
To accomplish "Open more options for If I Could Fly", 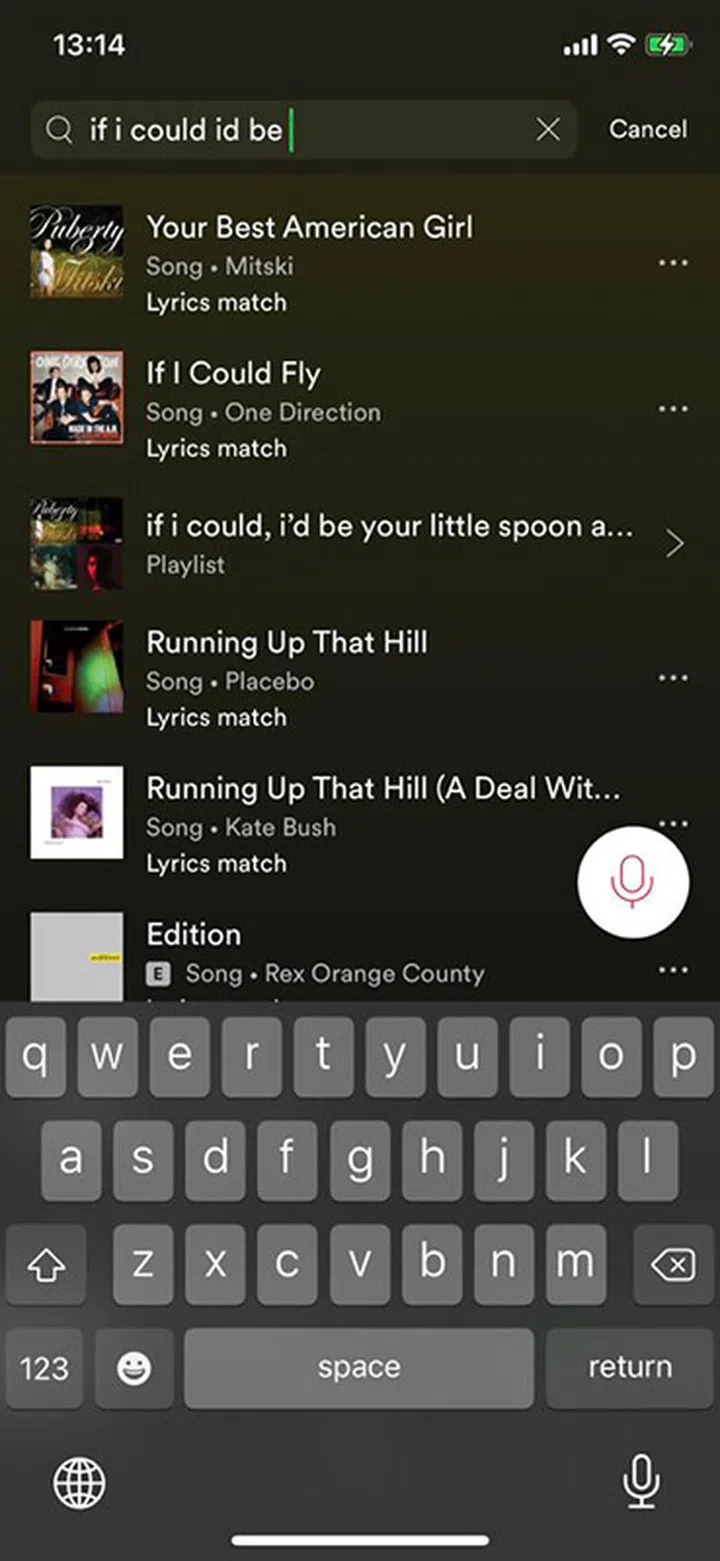I will (673, 408).
